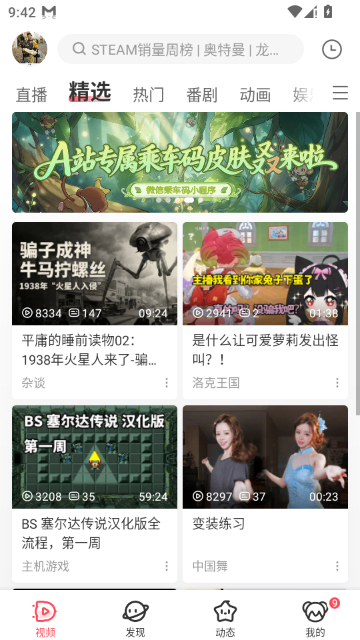The width and height of the screenshot is (360, 640).
Task: Switch to the 番剧 tab
Action: pos(202,94)
